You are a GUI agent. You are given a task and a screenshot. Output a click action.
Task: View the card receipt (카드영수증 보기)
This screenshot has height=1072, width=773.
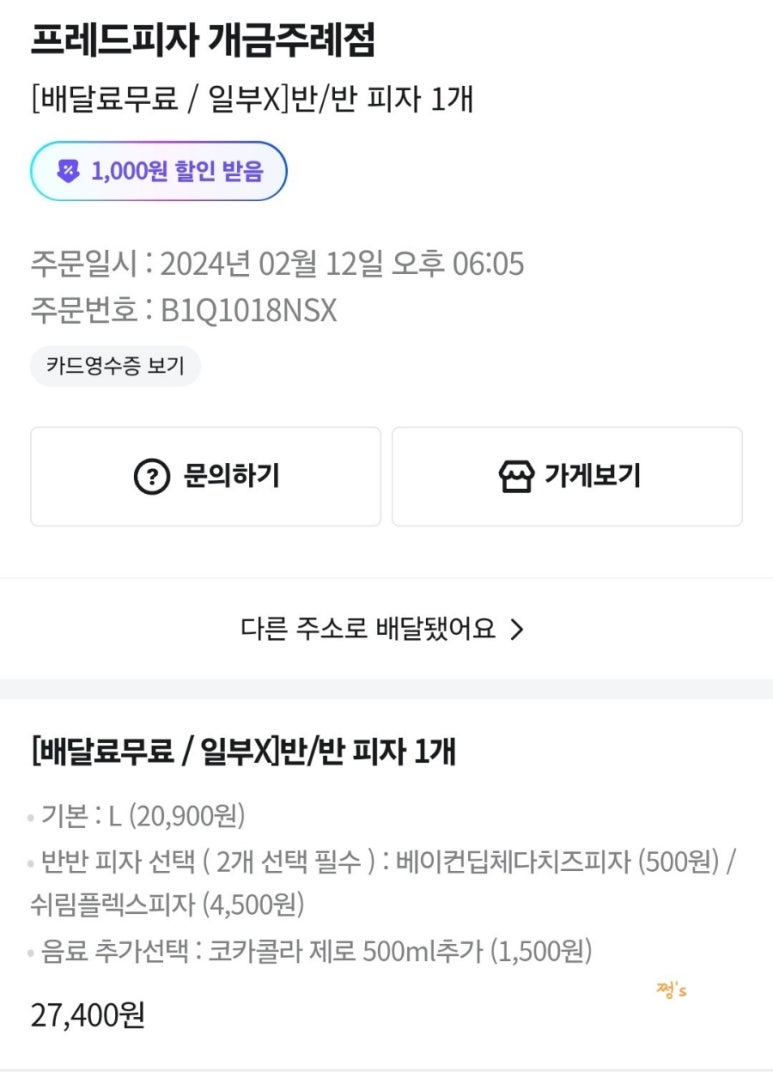115,366
